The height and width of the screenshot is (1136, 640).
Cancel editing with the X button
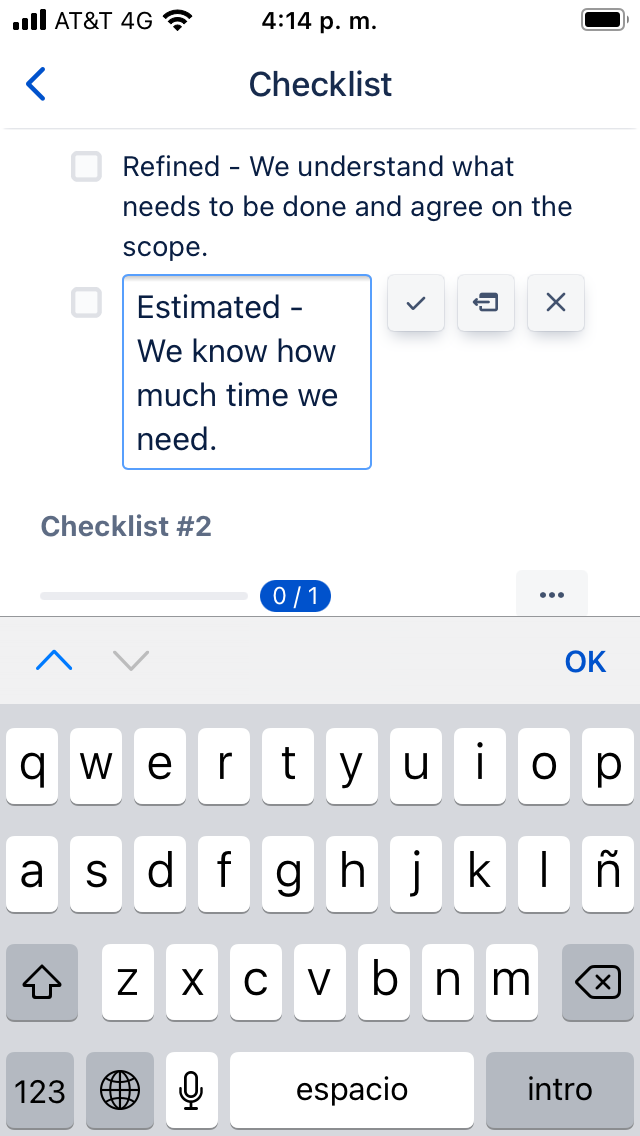tap(556, 303)
